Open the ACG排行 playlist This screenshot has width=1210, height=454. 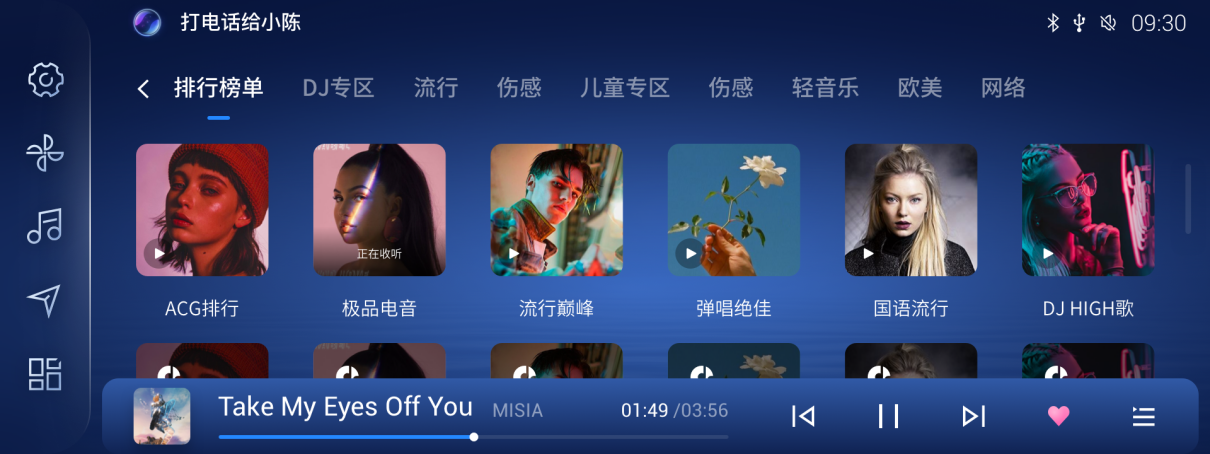click(202, 210)
